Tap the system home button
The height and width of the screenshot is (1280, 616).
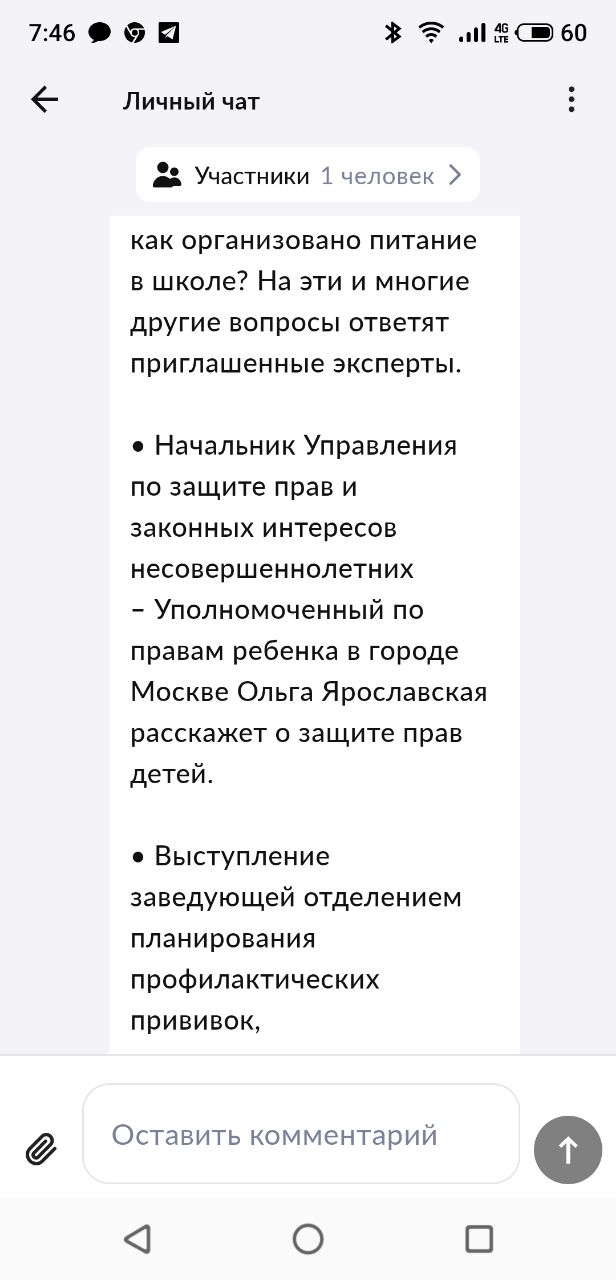pyautogui.click(x=308, y=1239)
